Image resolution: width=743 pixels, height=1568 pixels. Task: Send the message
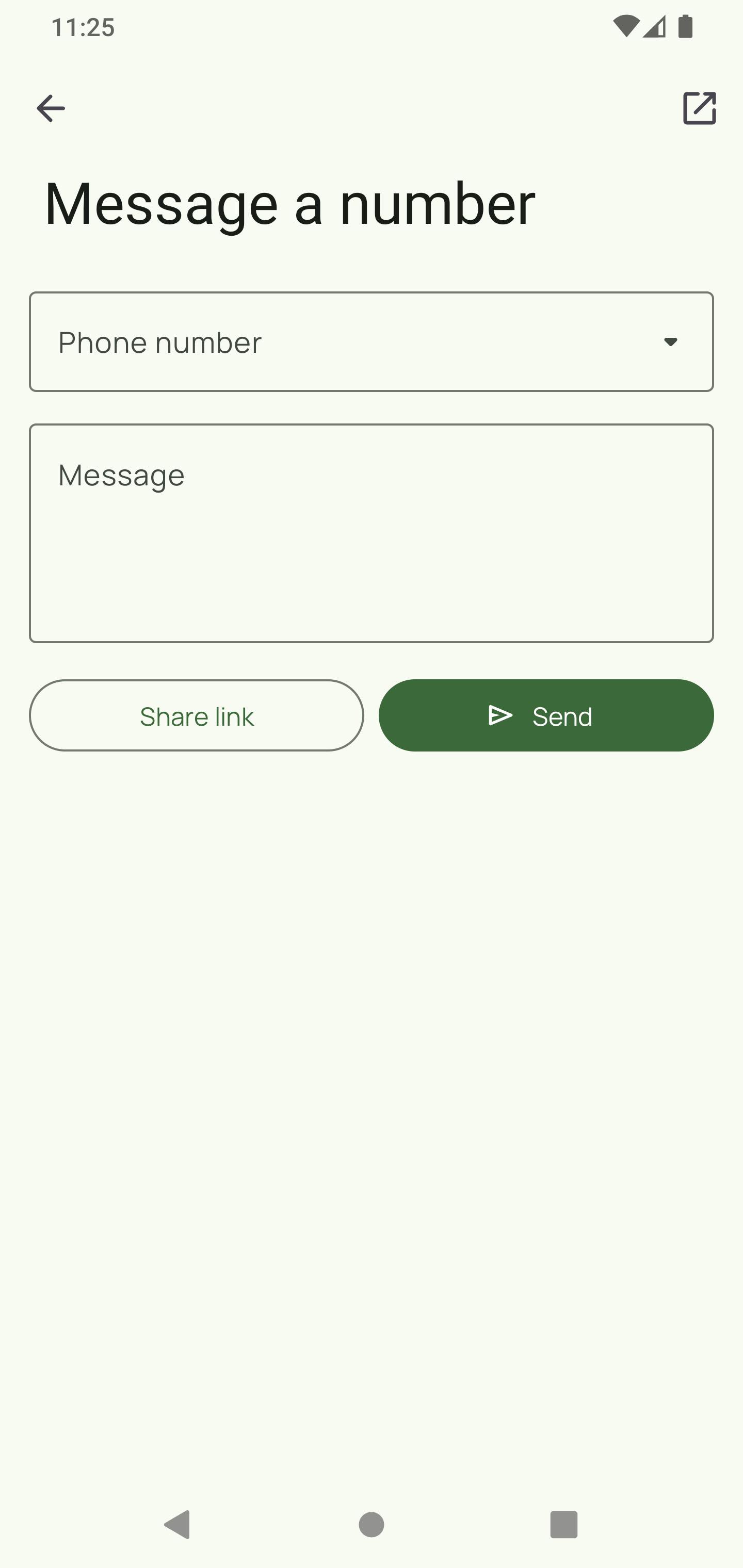click(x=546, y=716)
